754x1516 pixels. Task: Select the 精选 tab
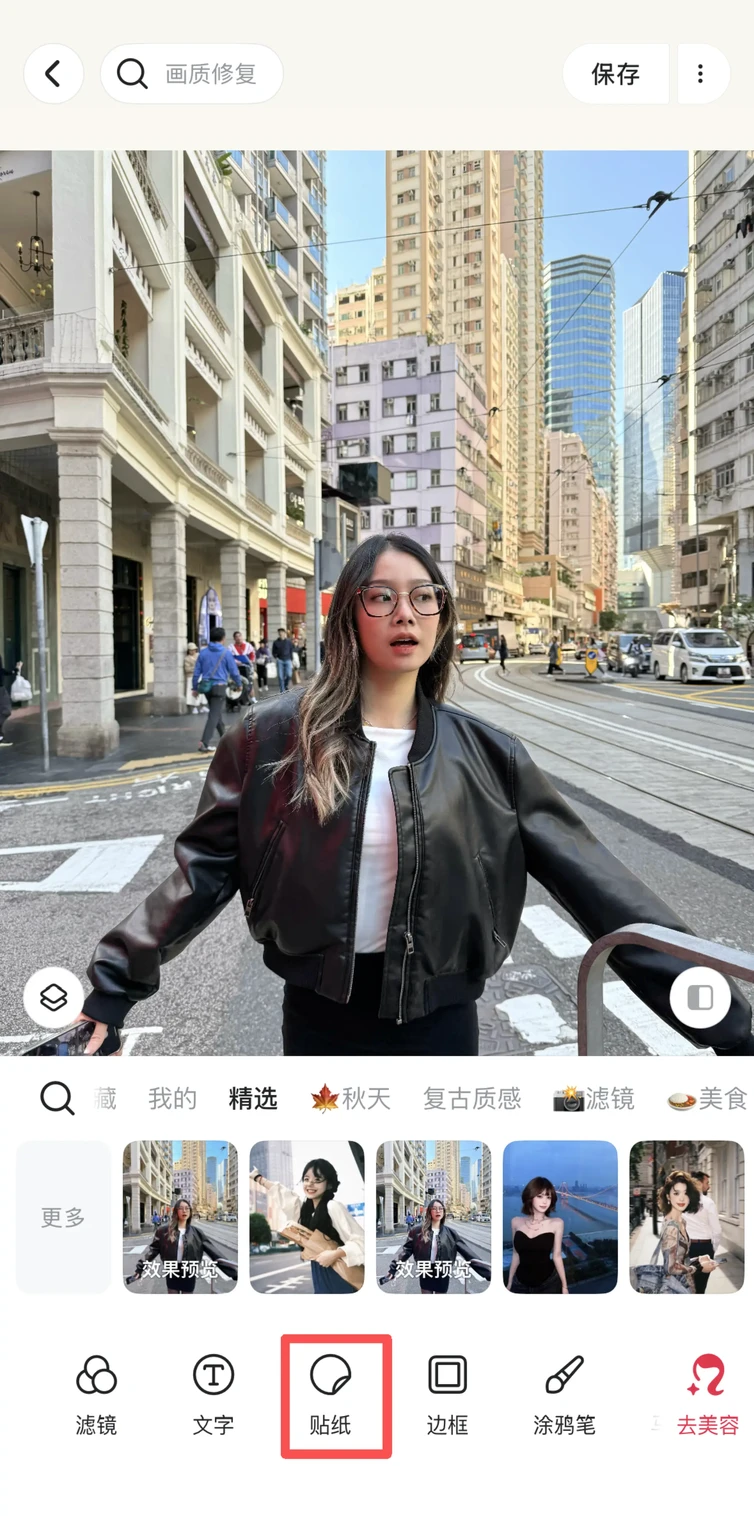click(x=253, y=1099)
